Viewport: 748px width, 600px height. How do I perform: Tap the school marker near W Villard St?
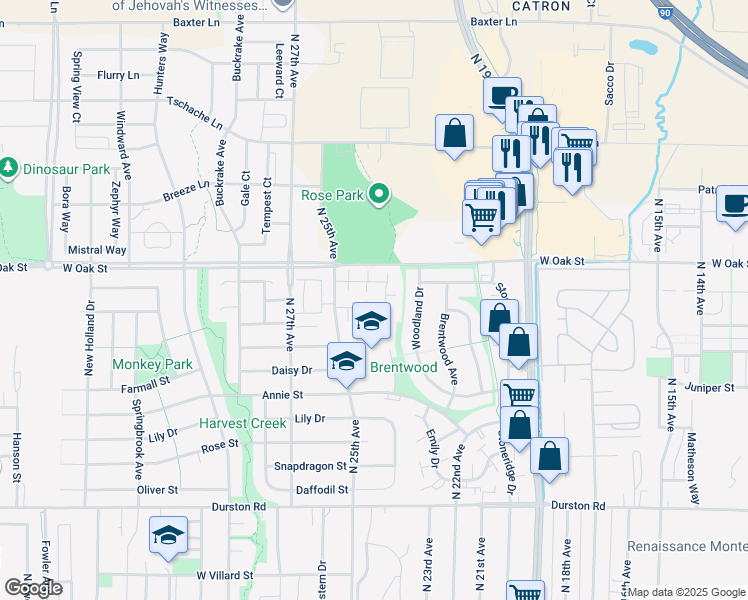pos(168,536)
